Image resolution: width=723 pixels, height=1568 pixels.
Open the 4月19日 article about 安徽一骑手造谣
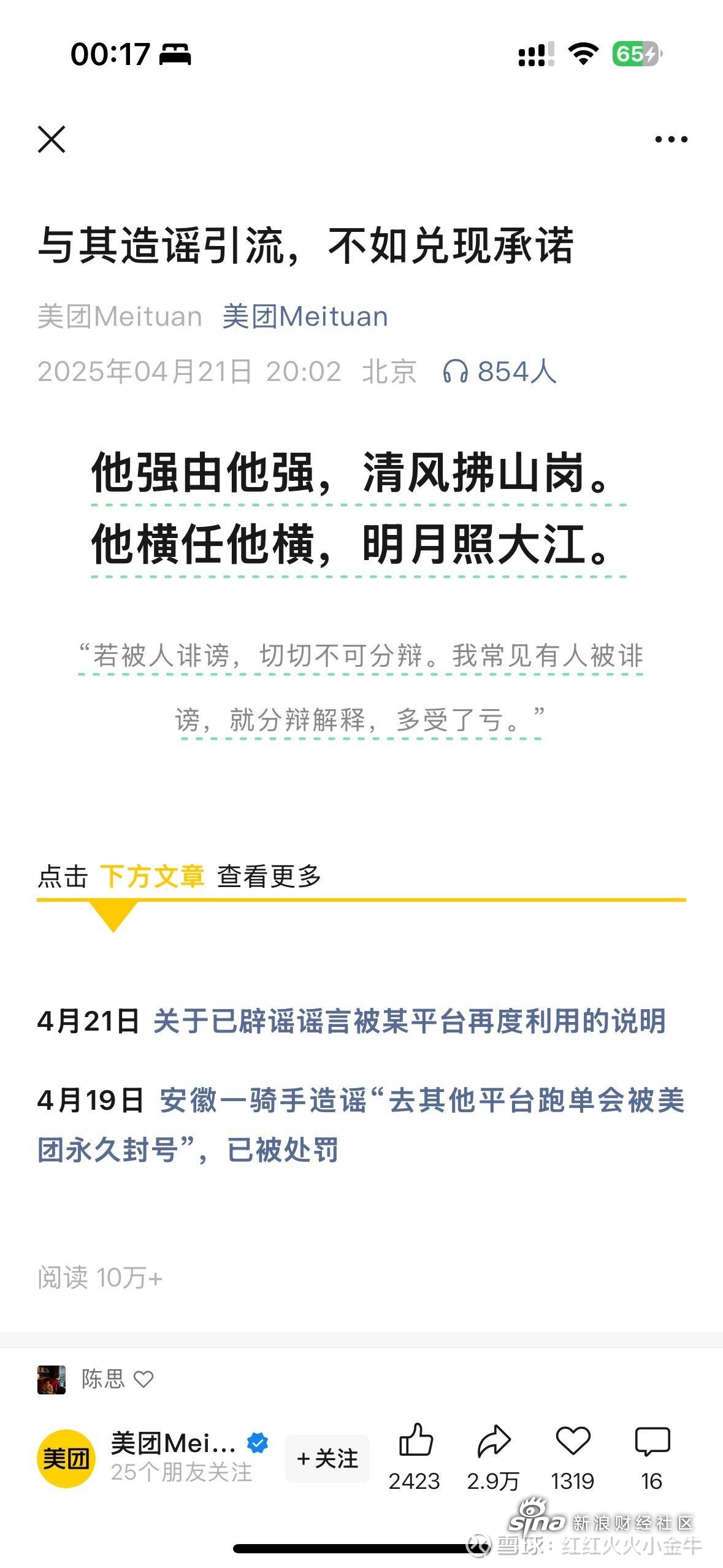pyautogui.click(x=421, y=1100)
